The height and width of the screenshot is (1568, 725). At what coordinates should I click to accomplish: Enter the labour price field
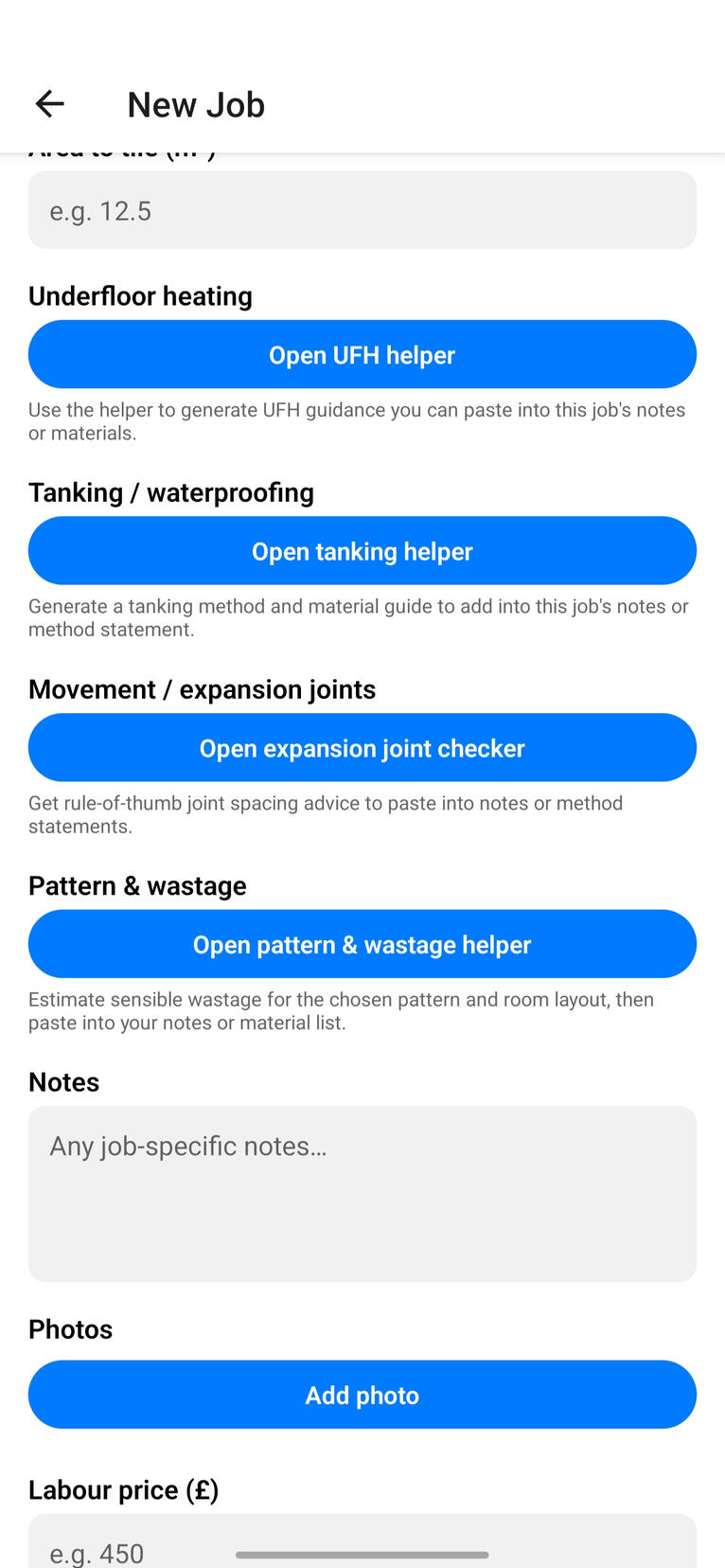pyautogui.click(x=362, y=1541)
